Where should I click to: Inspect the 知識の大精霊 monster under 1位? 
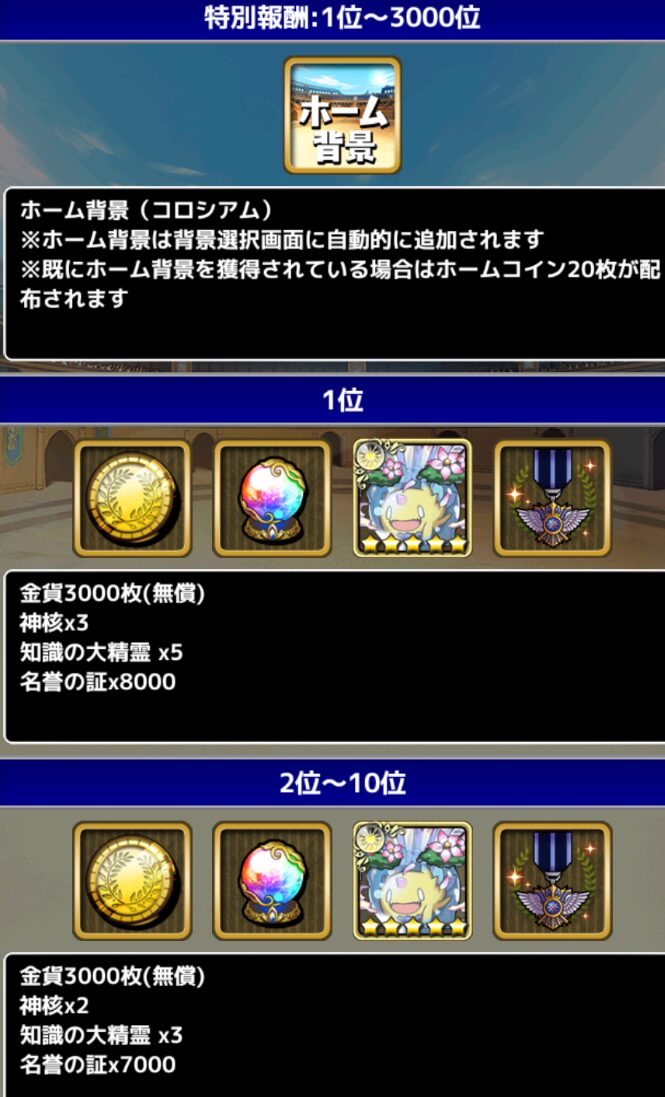tap(412, 498)
